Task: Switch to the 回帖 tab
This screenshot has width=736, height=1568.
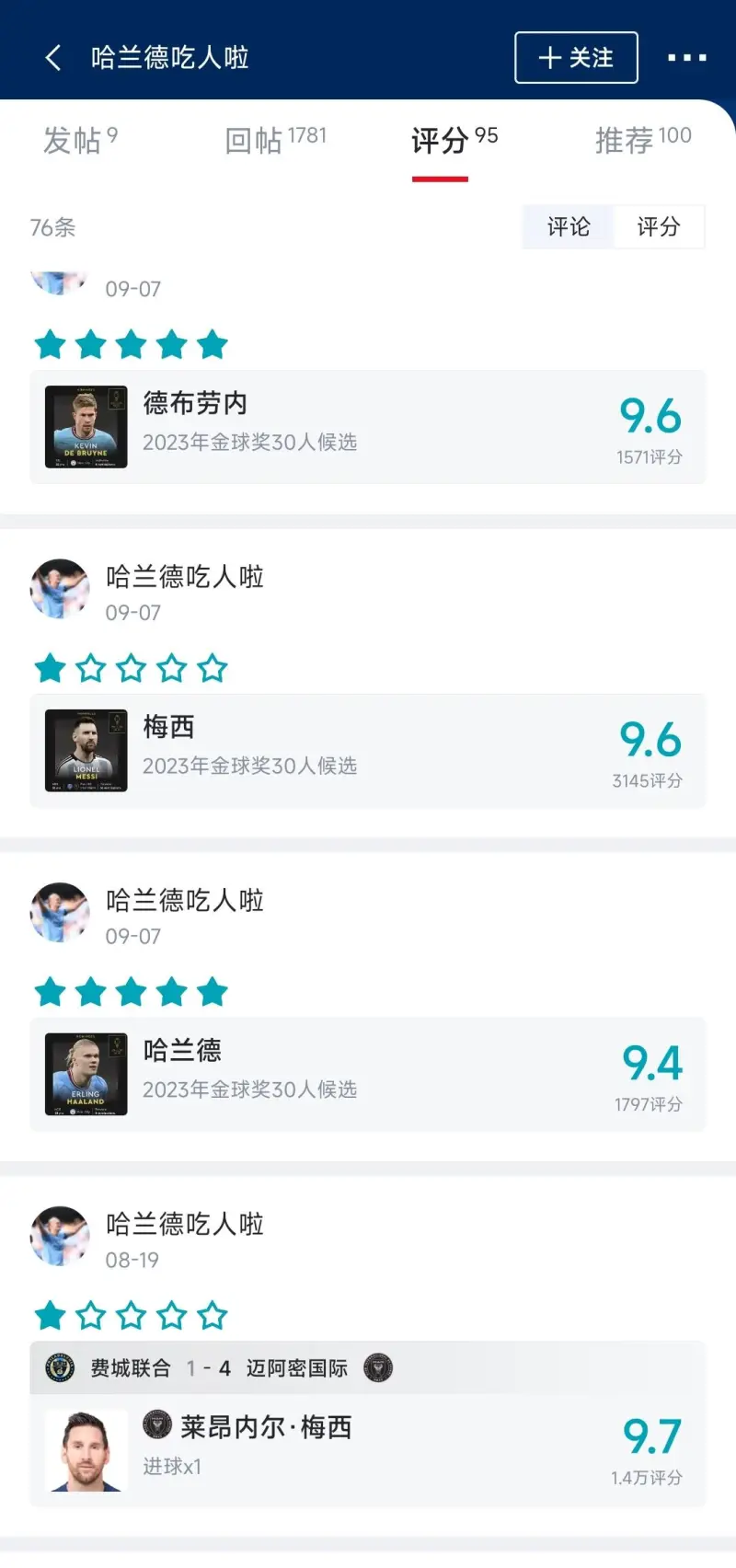Action: click(x=276, y=140)
